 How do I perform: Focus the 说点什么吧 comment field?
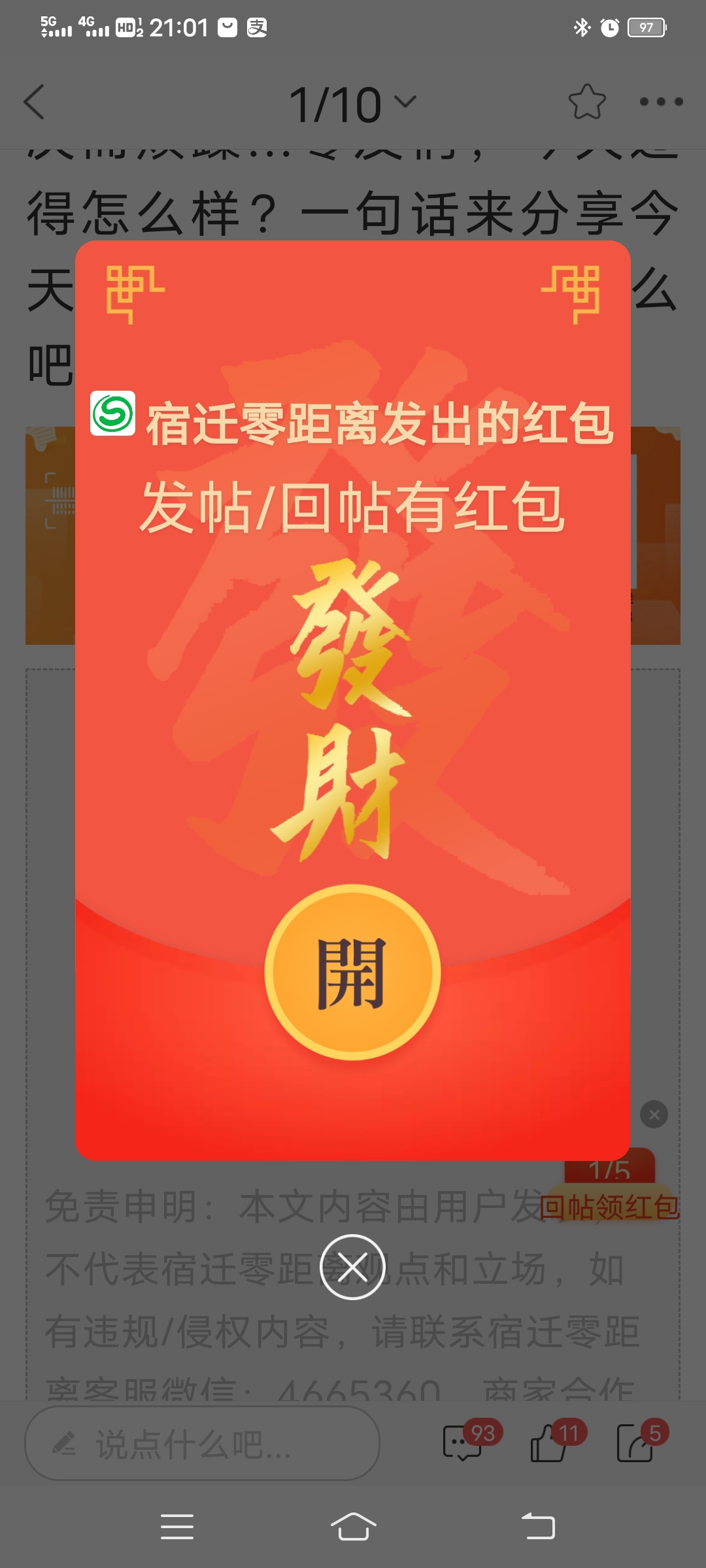point(203,1443)
